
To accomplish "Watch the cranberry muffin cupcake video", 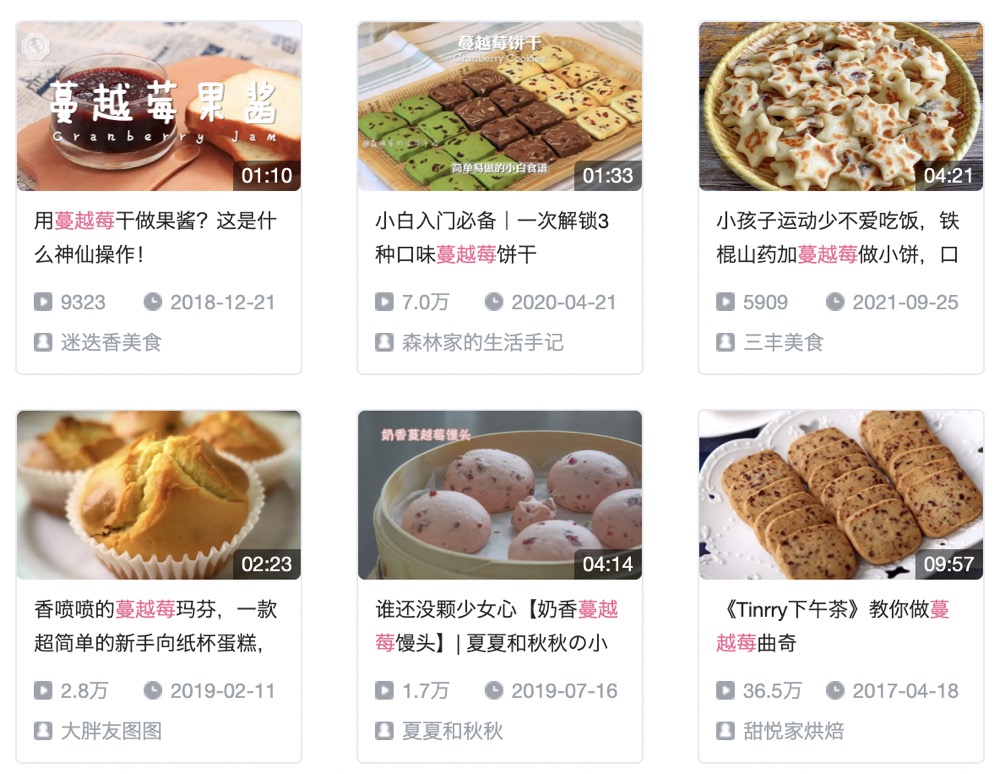I will 159,495.
